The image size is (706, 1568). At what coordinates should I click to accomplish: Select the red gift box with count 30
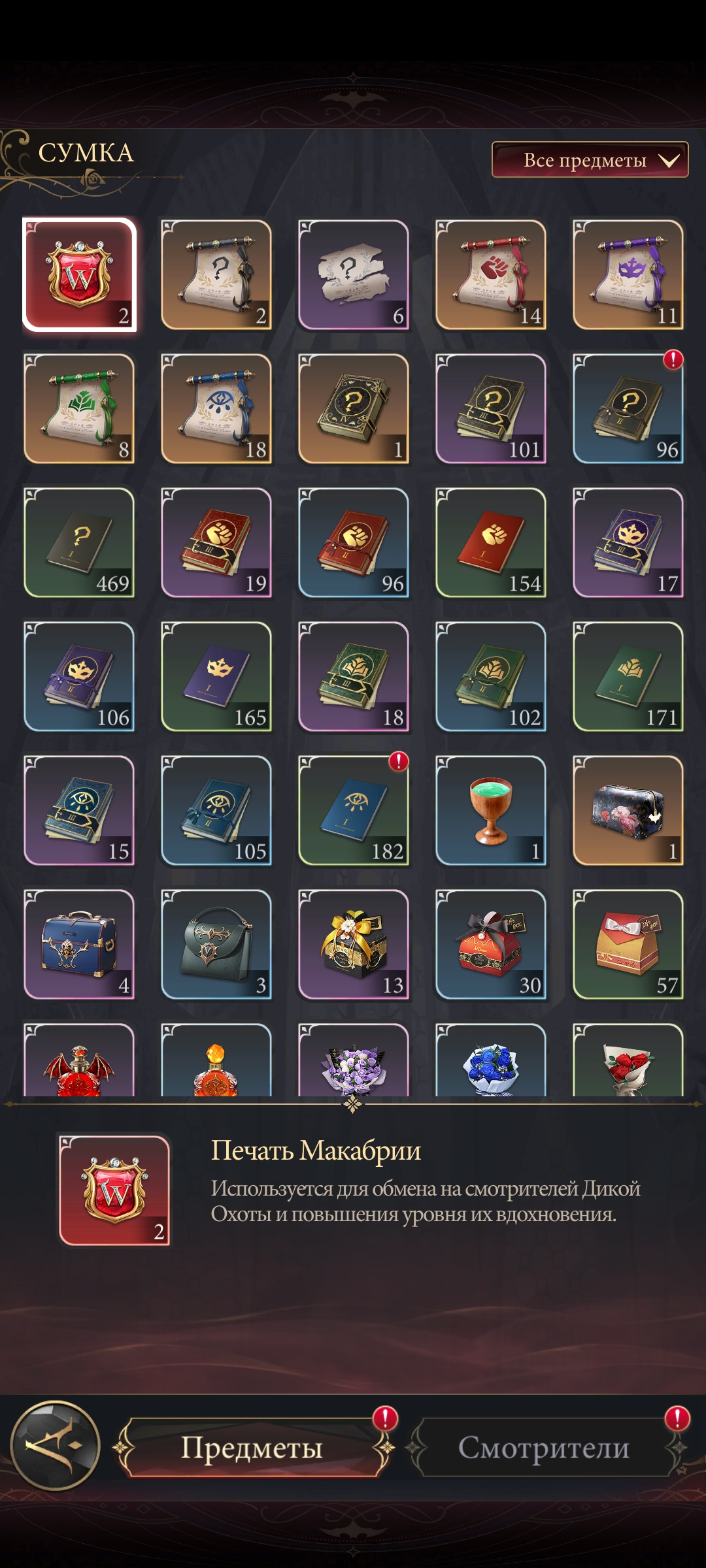click(x=491, y=945)
